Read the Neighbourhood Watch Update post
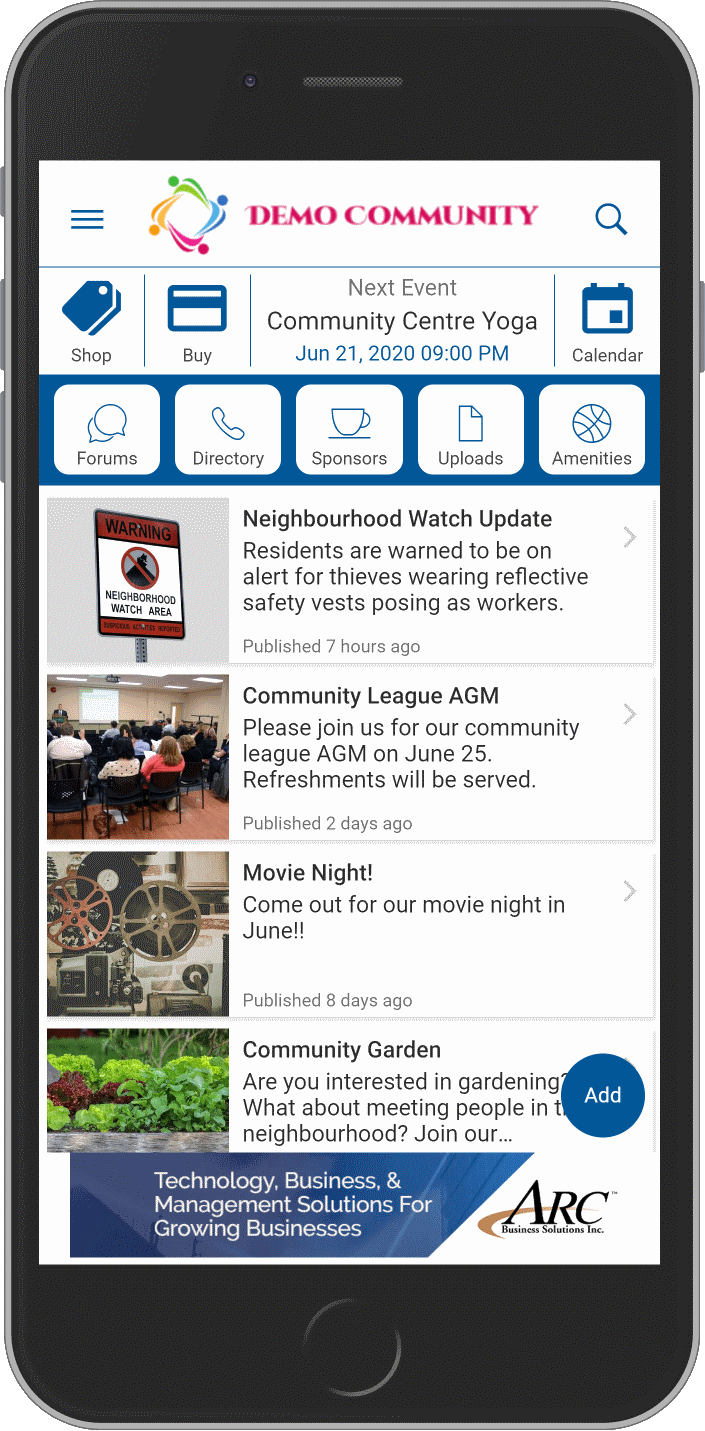Image resolution: width=705 pixels, height=1431 pixels. 350,581
